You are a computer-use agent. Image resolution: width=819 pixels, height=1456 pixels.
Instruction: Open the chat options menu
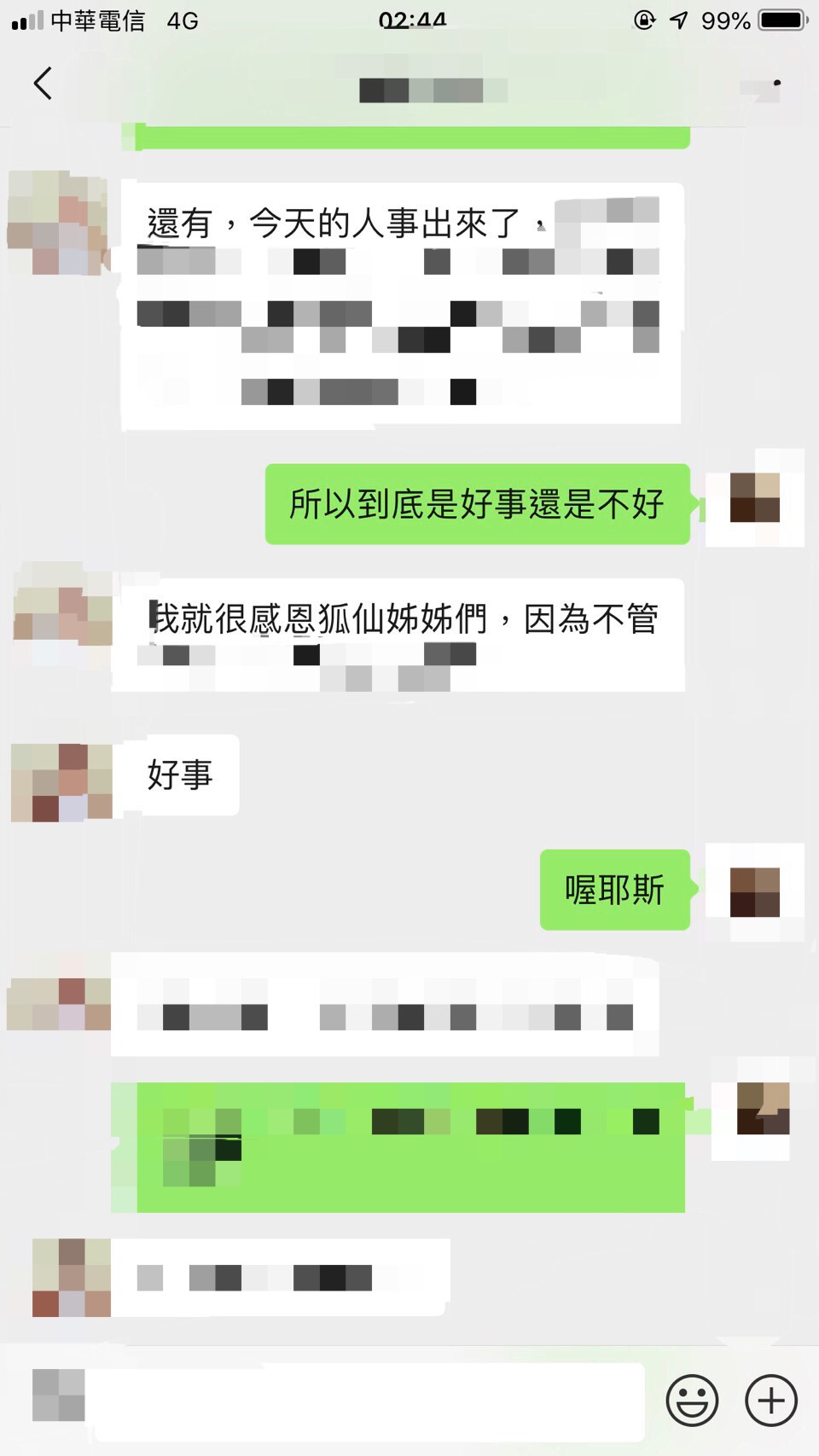tap(771, 84)
